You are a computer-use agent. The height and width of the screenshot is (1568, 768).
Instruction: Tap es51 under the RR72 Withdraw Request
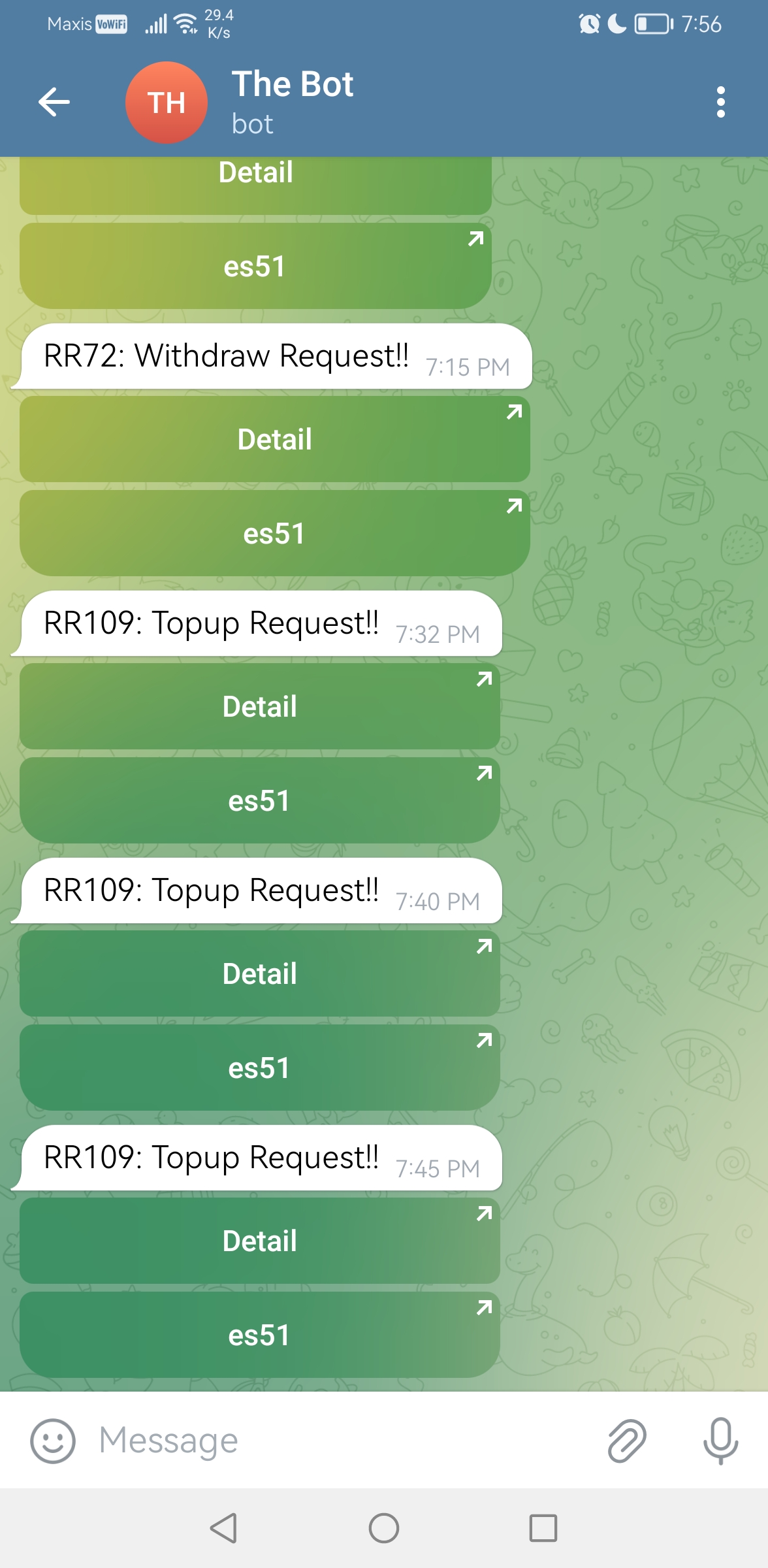274,533
